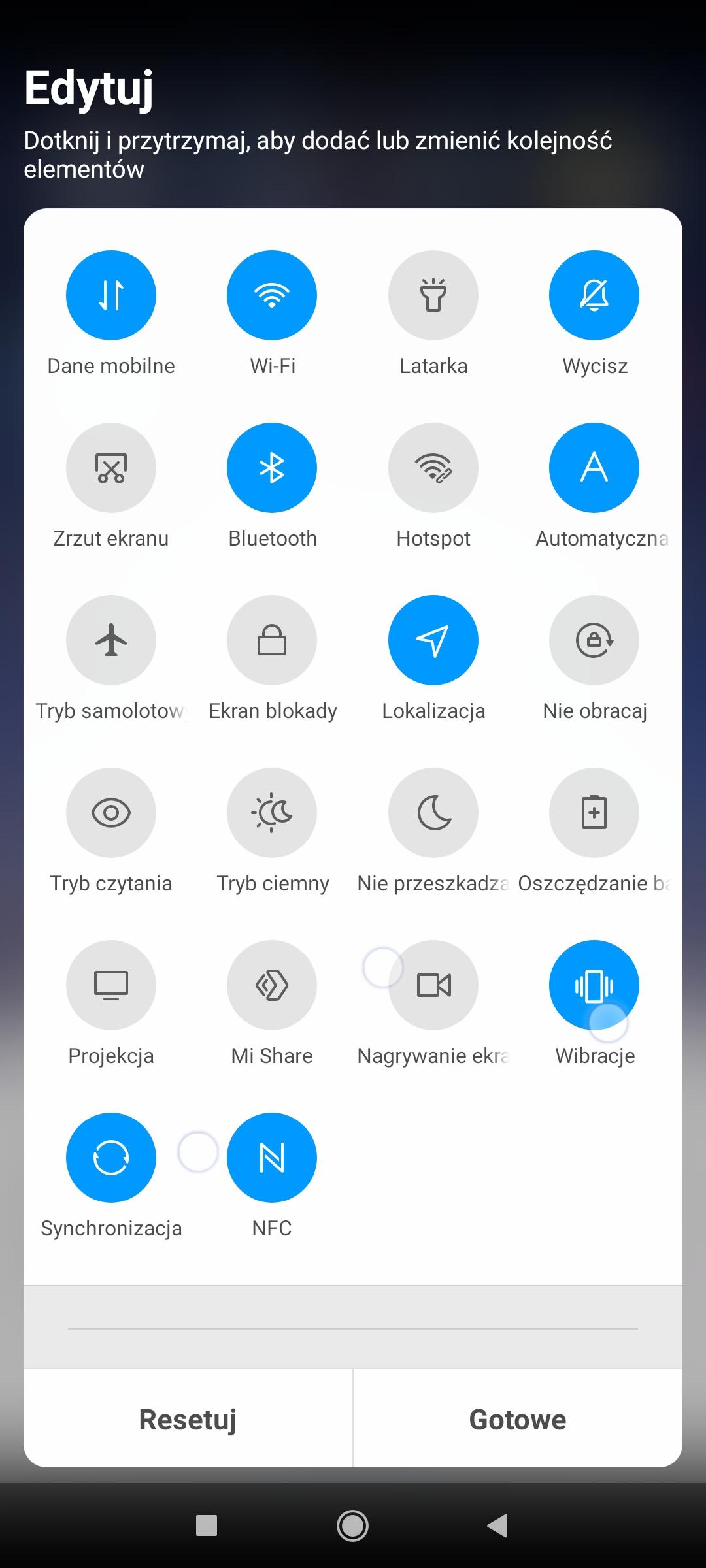Select the Nie przeszkadzać moon tile
706x1568 pixels.
click(x=433, y=813)
